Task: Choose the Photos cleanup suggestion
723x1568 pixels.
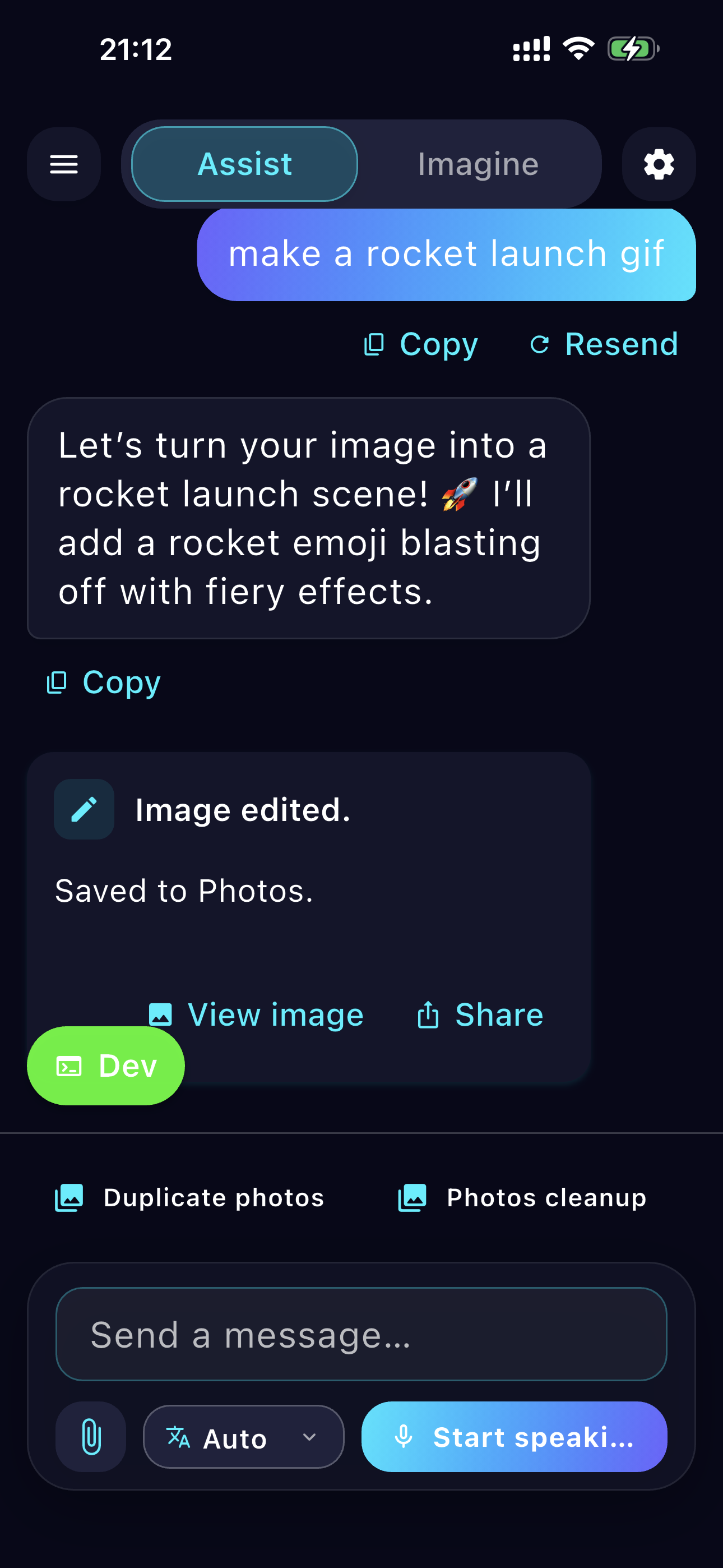Action: [522, 1198]
